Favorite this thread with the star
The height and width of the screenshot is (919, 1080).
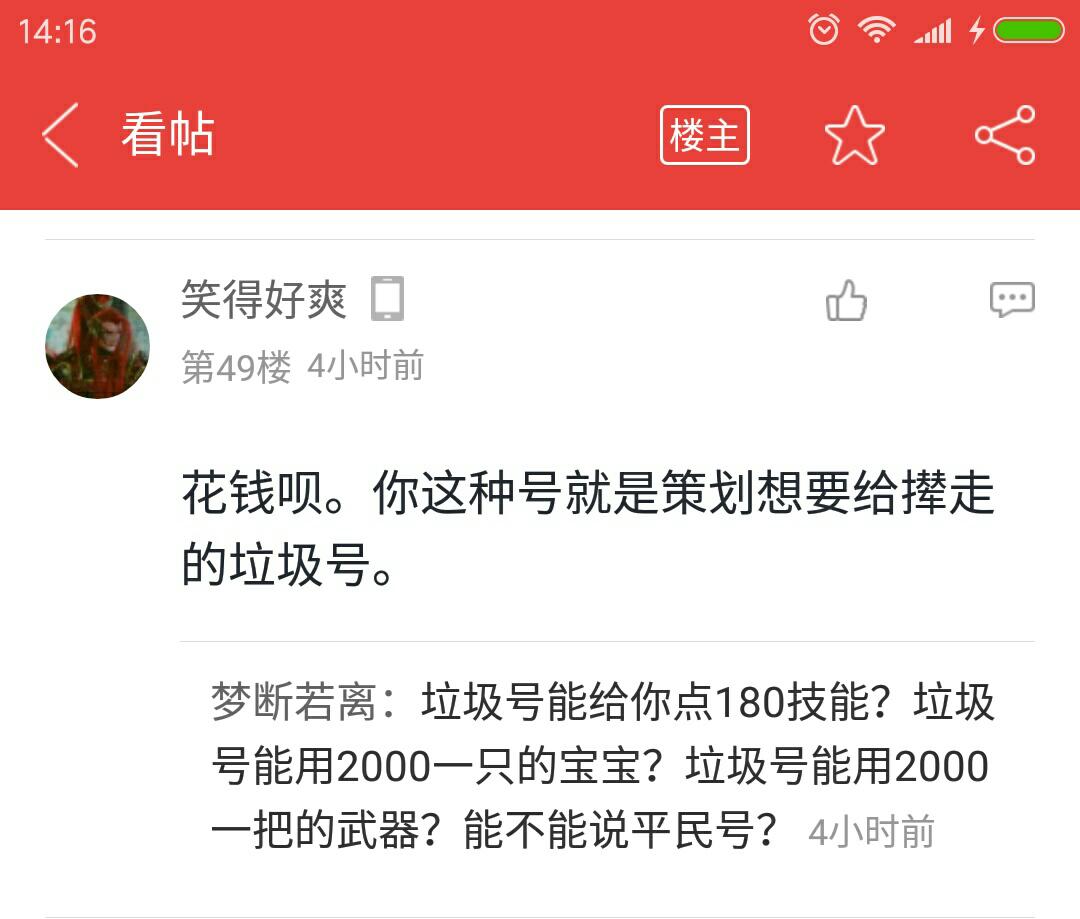click(854, 135)
